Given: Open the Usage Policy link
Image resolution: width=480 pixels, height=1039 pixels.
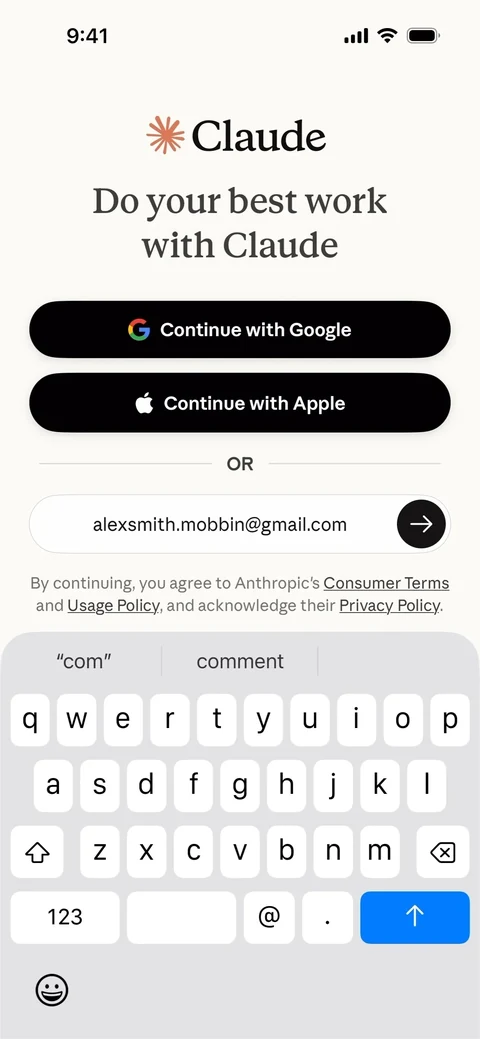Looking at the screenshot, I should click(x=113, y=605).
